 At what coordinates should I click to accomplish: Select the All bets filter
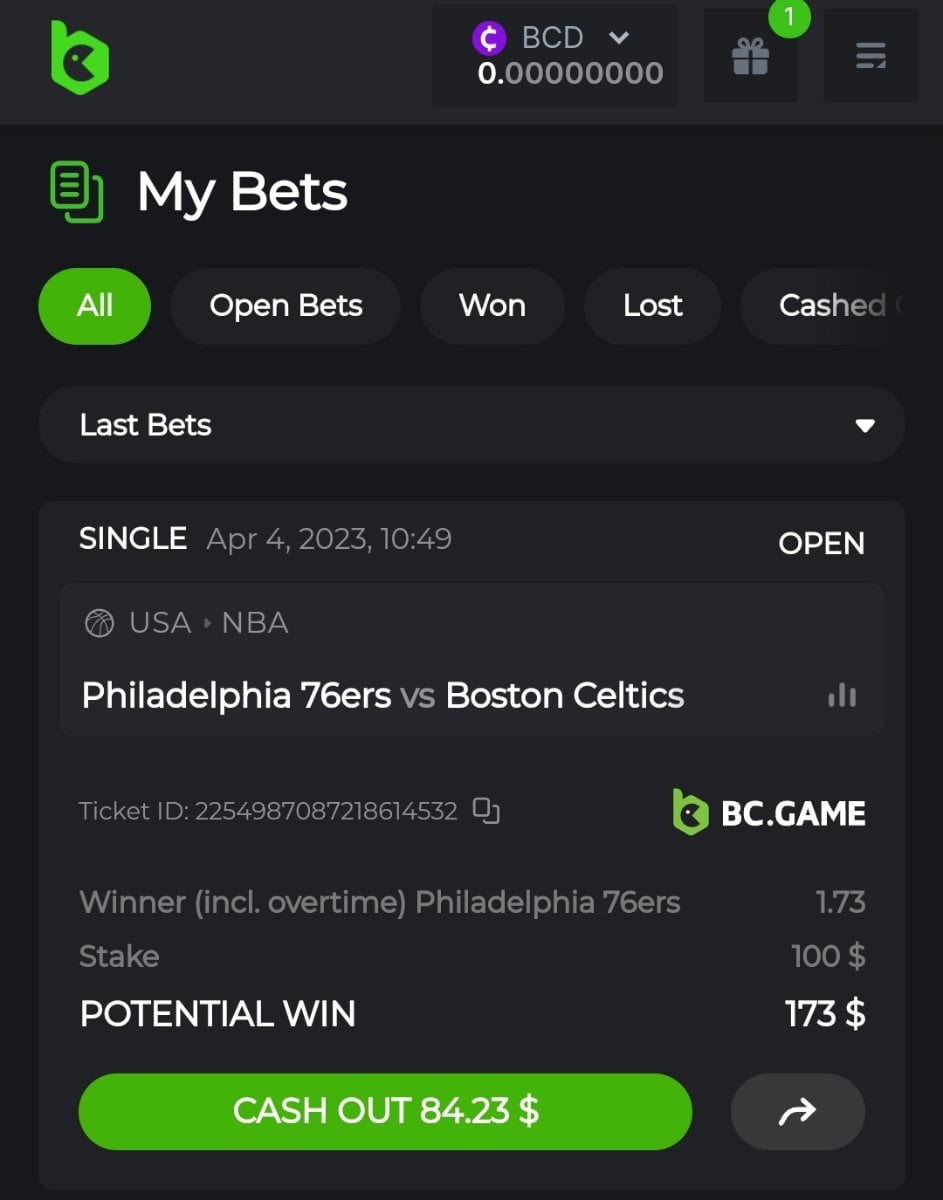click(95, 306)
